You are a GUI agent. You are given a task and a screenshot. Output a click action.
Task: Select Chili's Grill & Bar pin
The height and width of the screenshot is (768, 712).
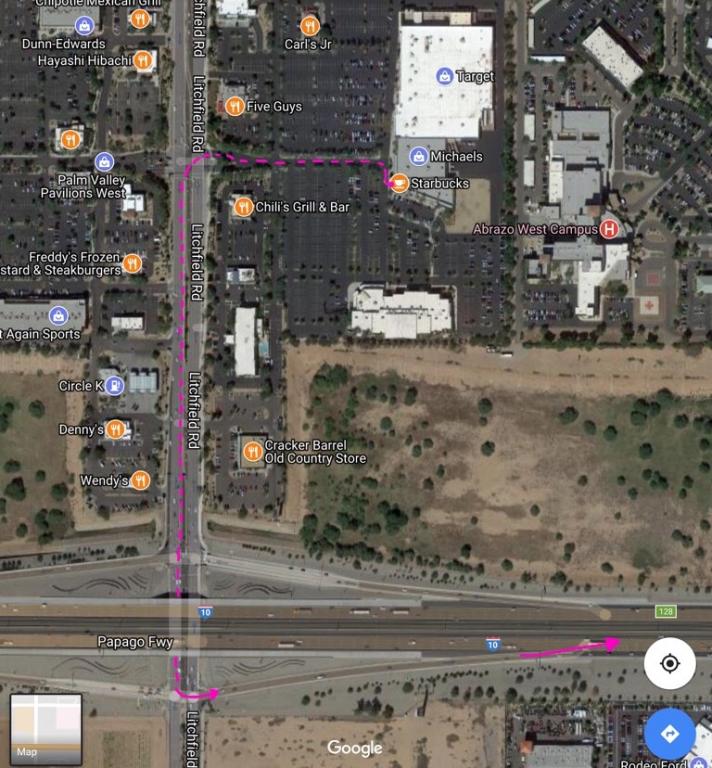point(243,207)
